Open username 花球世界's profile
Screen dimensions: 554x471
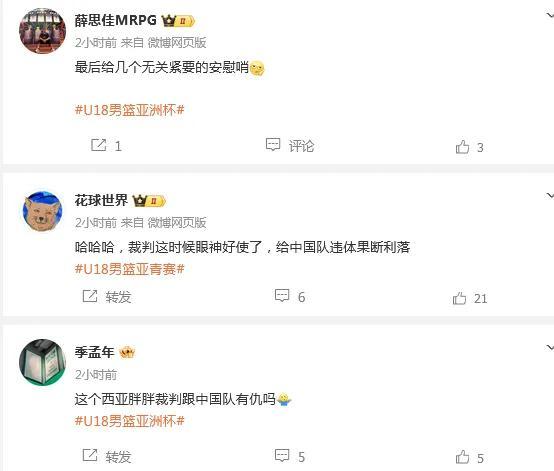click(101, 200)
